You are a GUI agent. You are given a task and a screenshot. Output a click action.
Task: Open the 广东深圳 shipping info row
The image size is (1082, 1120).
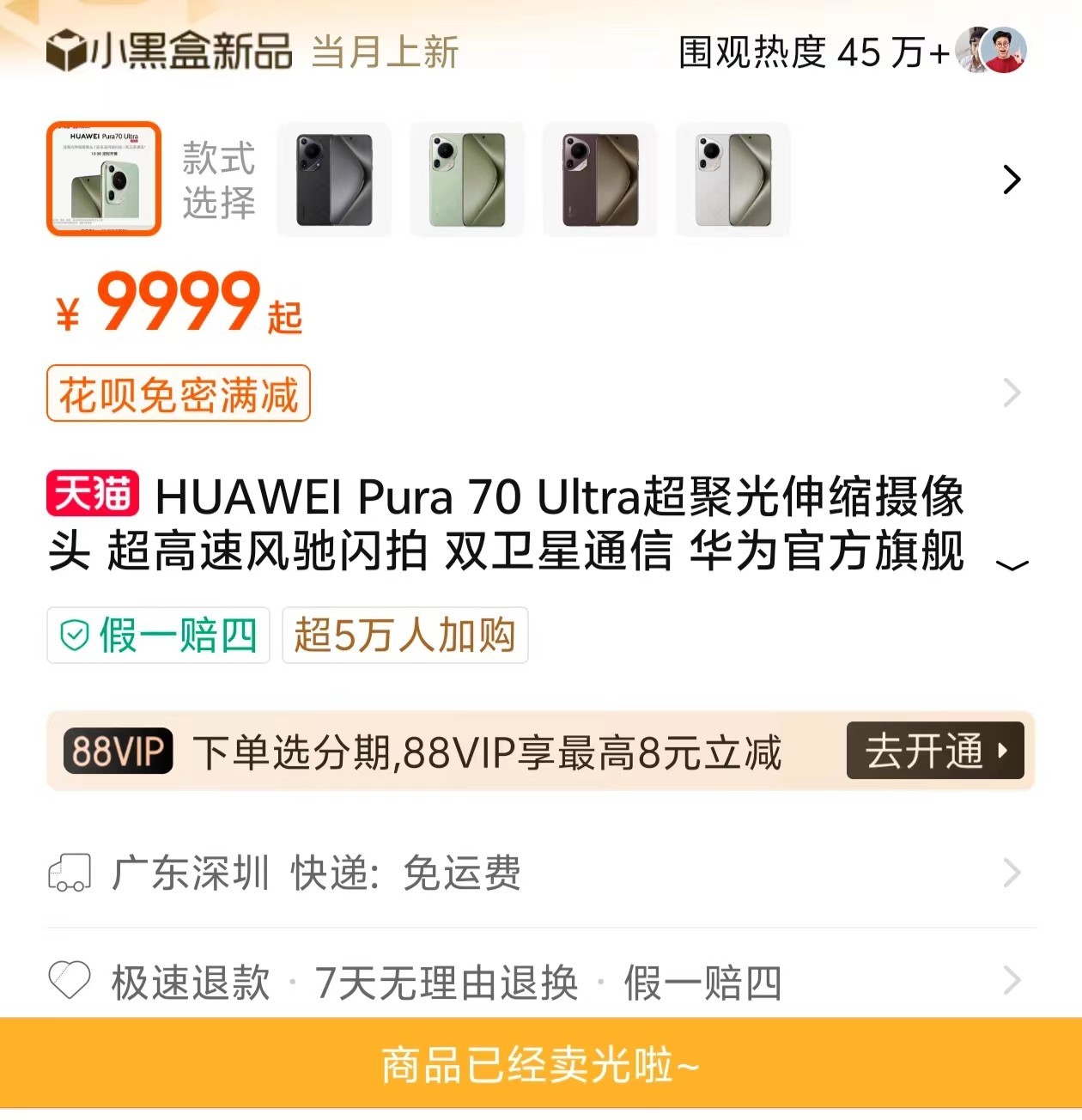pos(541,873)
